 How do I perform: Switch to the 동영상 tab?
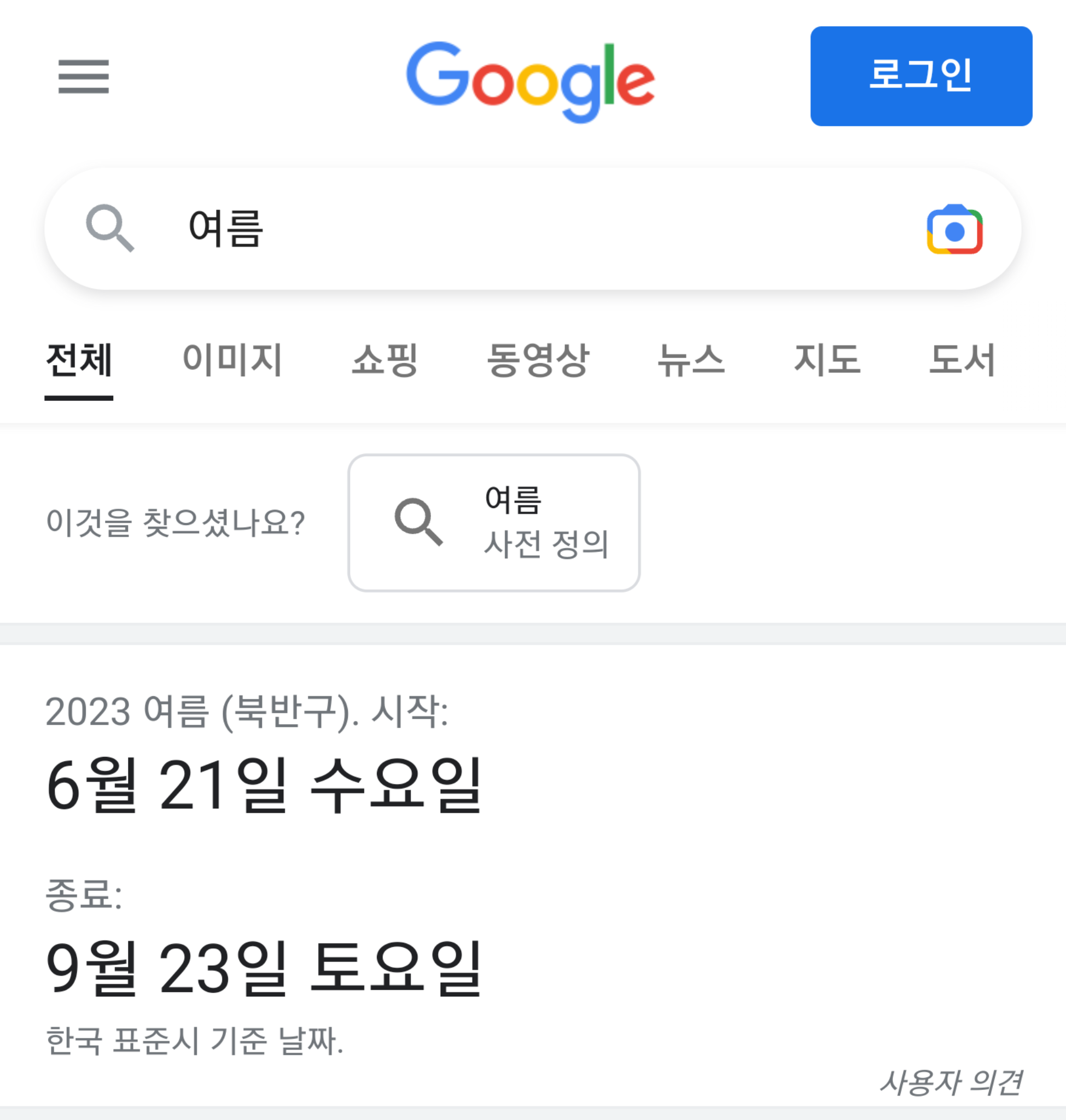click(x=538, y=360)
